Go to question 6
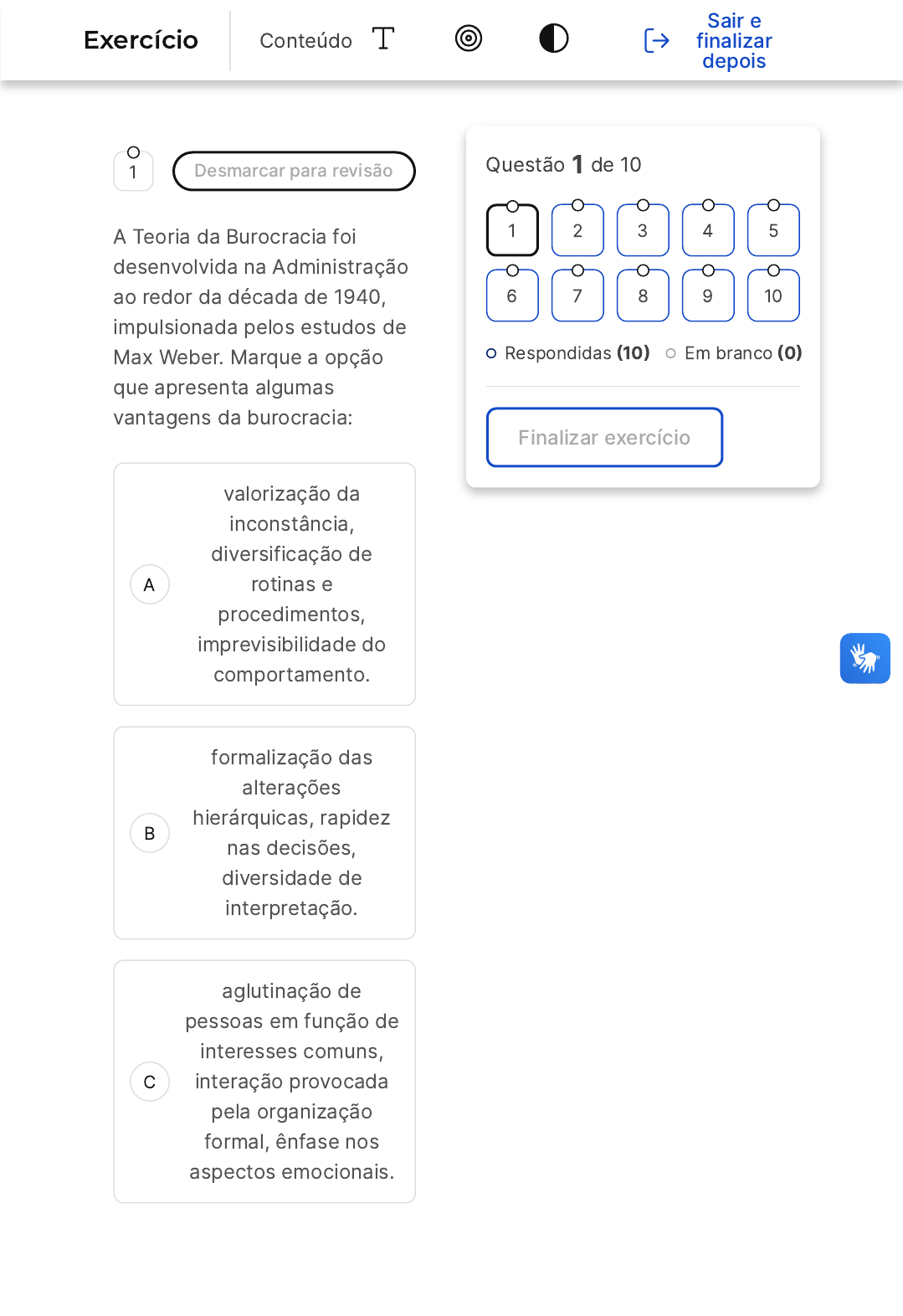This screenshot has height=1316, width=903. pyautogui.click(x=512, y=296)
